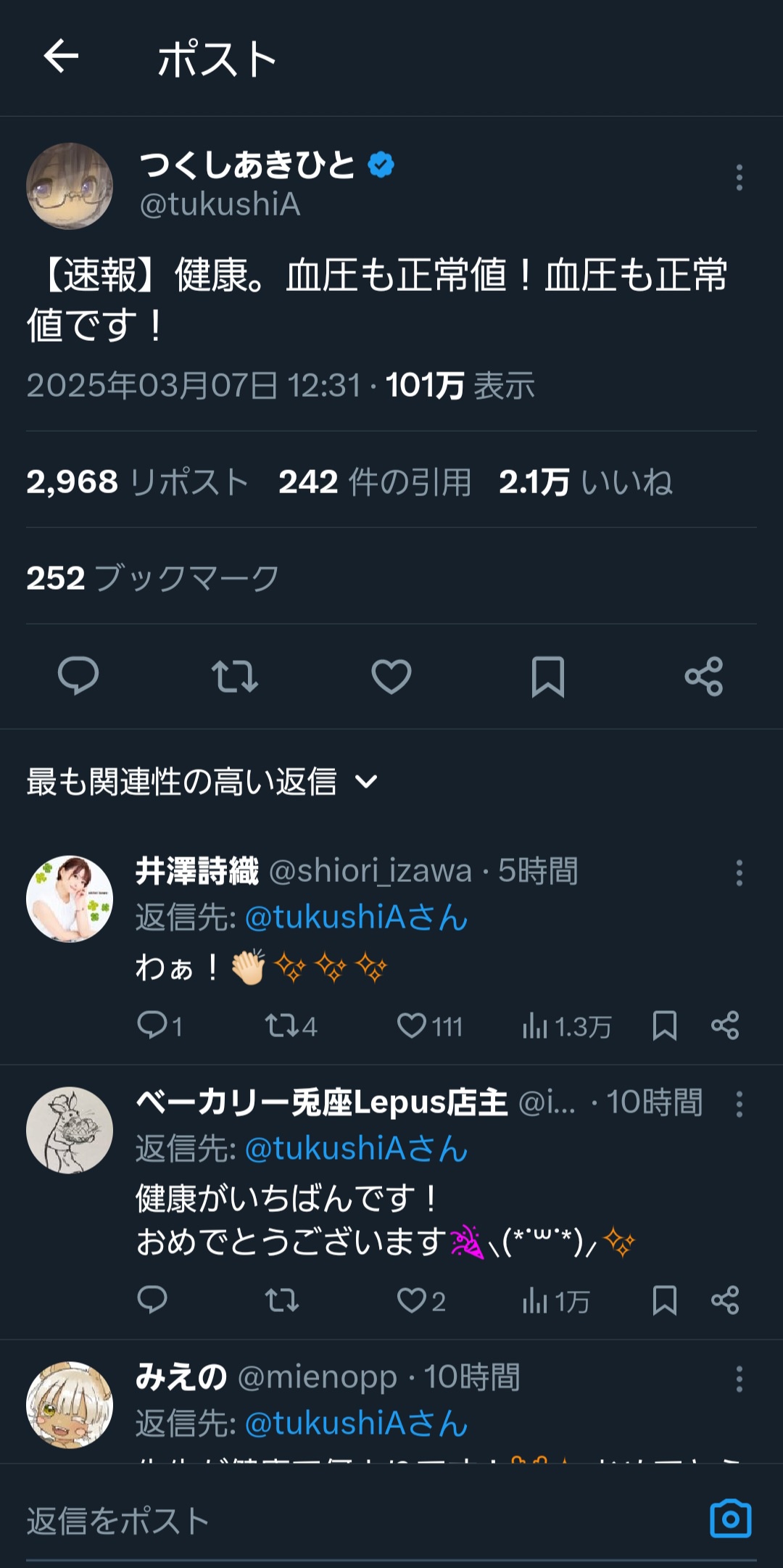Bookmark the main post
Viewport: 783px width, 1568px height.
548,676
